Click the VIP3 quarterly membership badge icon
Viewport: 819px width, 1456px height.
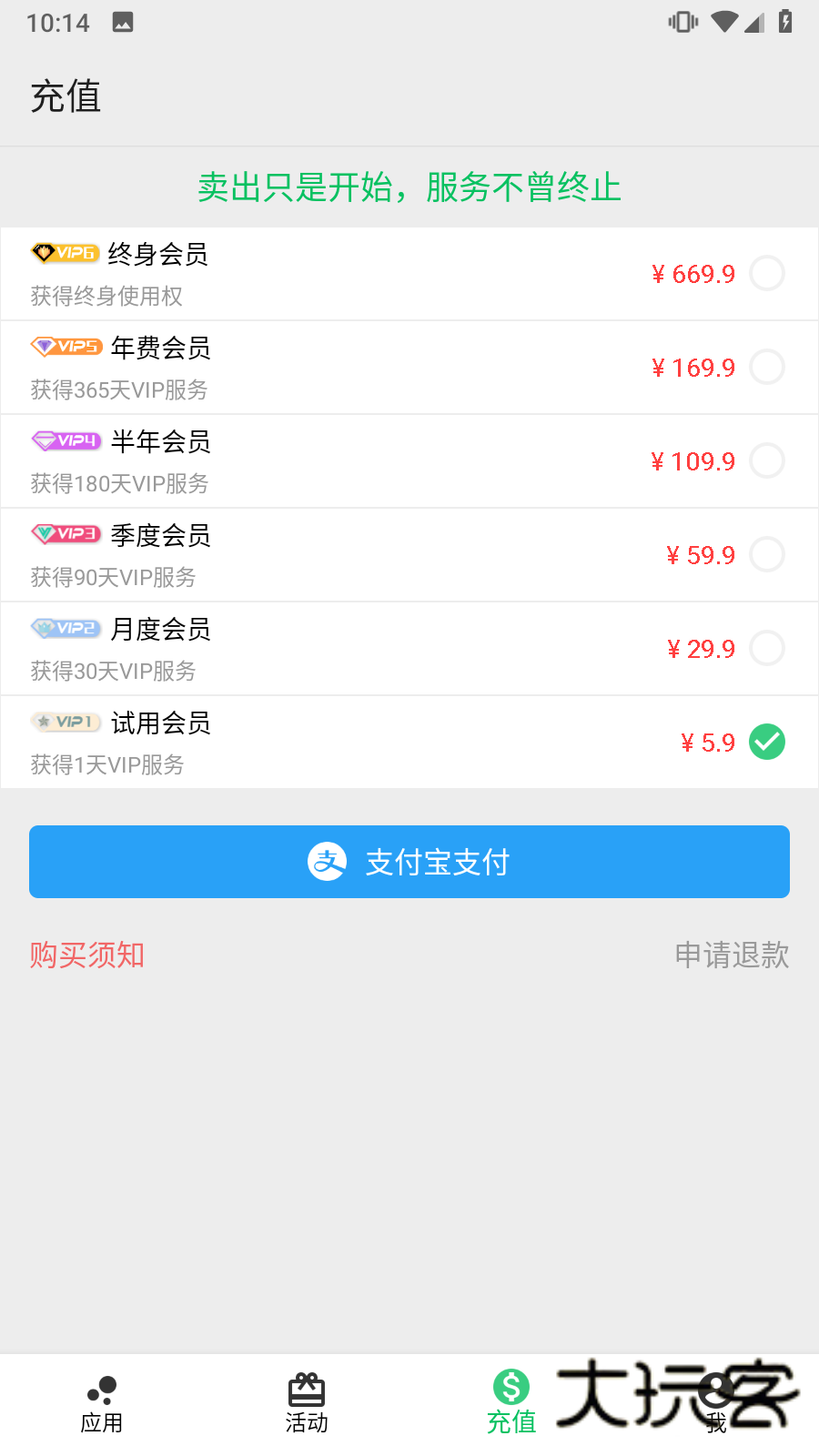coord(66,535)
